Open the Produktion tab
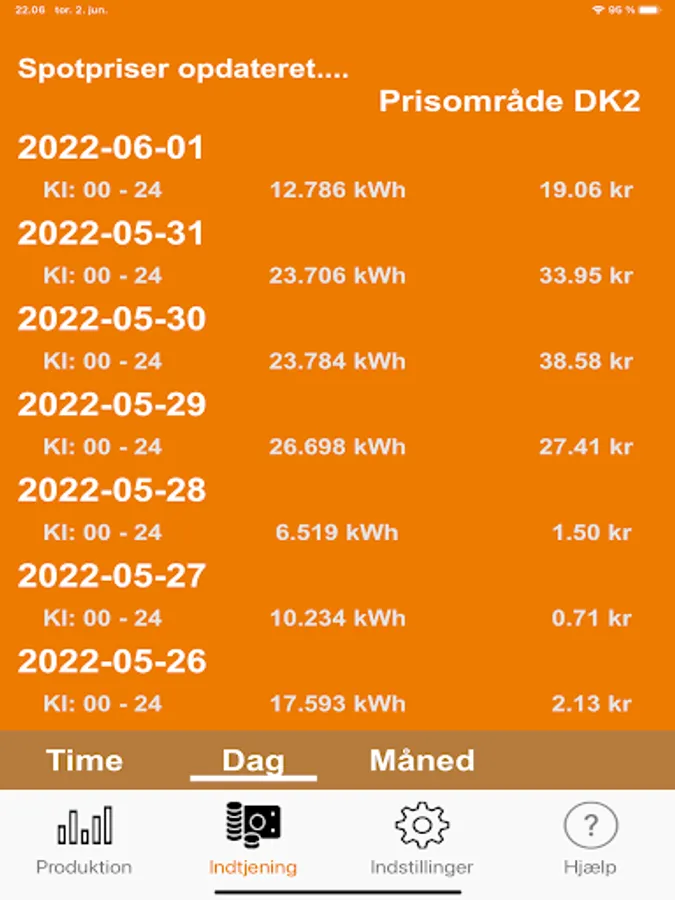The height and width of the screenshot is (900, 675). [84, 840]
